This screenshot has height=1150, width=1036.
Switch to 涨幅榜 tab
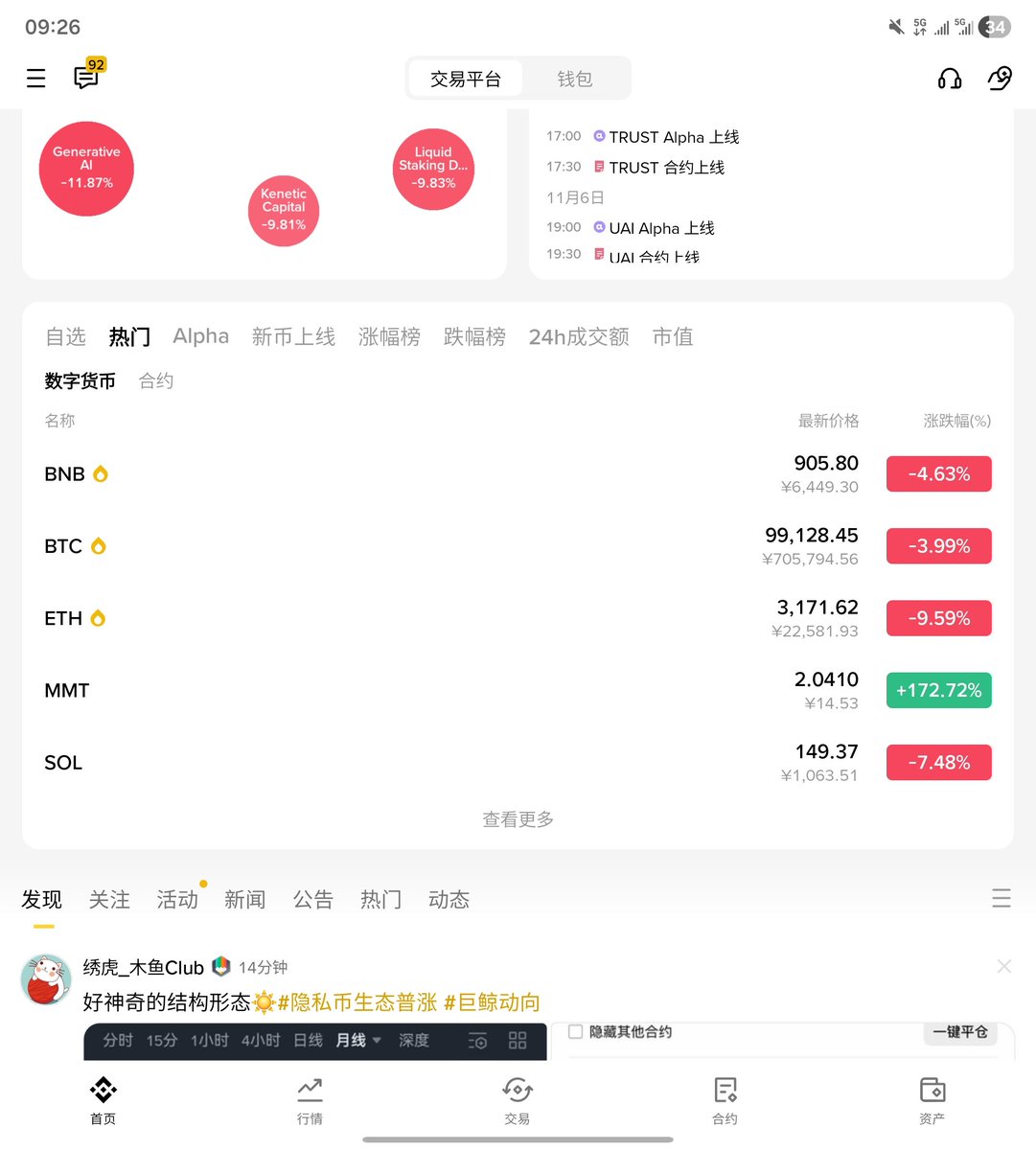[x=389, y=336]
